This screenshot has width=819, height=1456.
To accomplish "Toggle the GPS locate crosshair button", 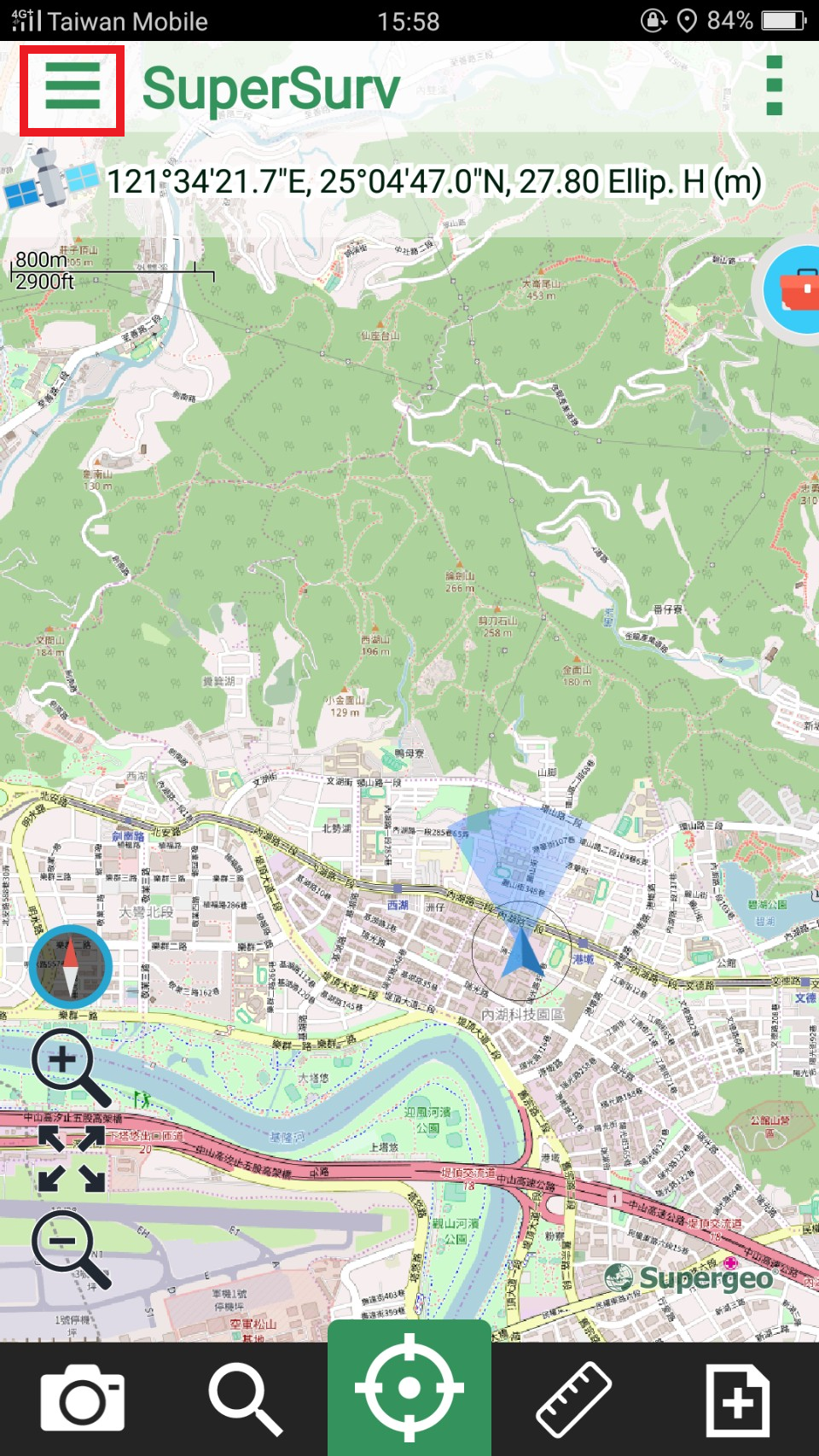I will pyautogui.click(x=409, y=1389).
